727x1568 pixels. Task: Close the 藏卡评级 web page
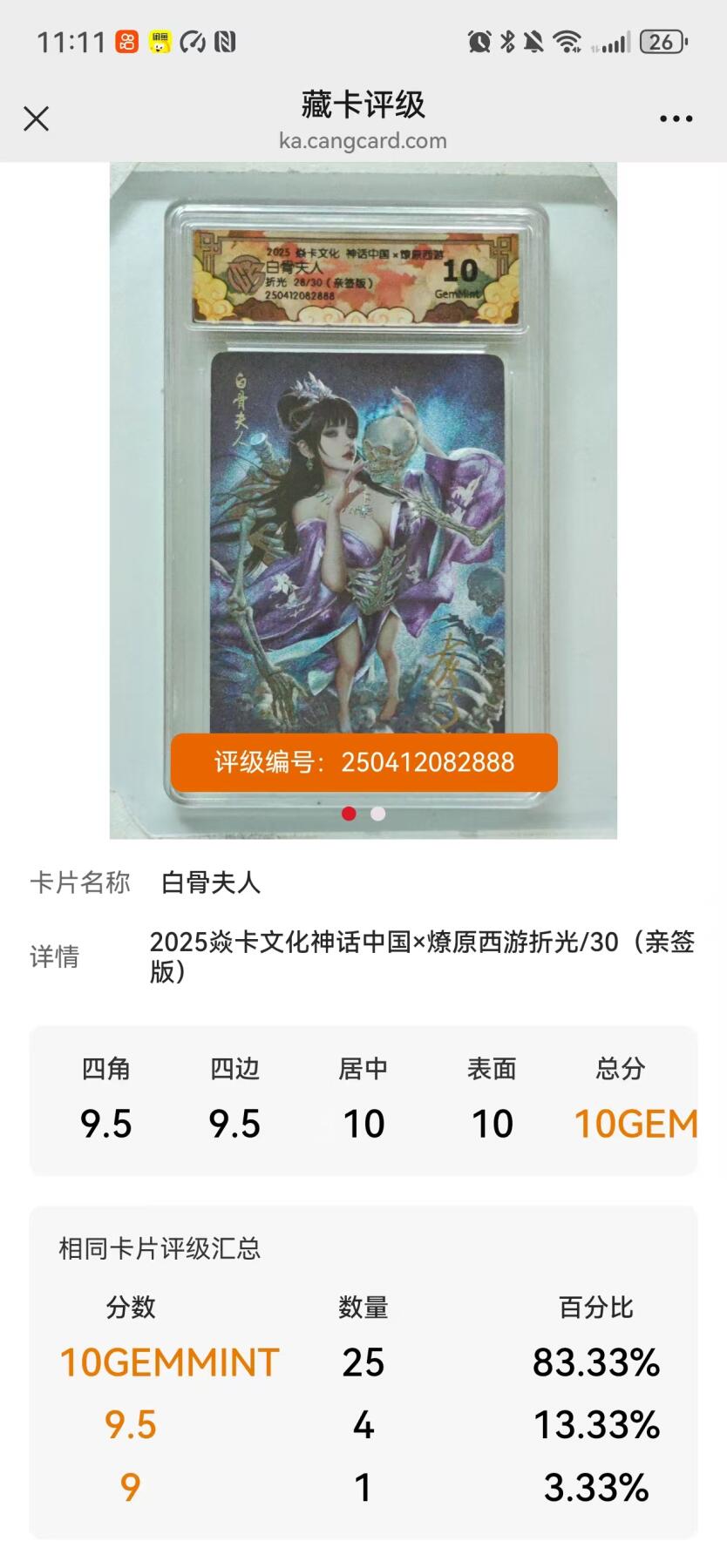coord(36,118)
